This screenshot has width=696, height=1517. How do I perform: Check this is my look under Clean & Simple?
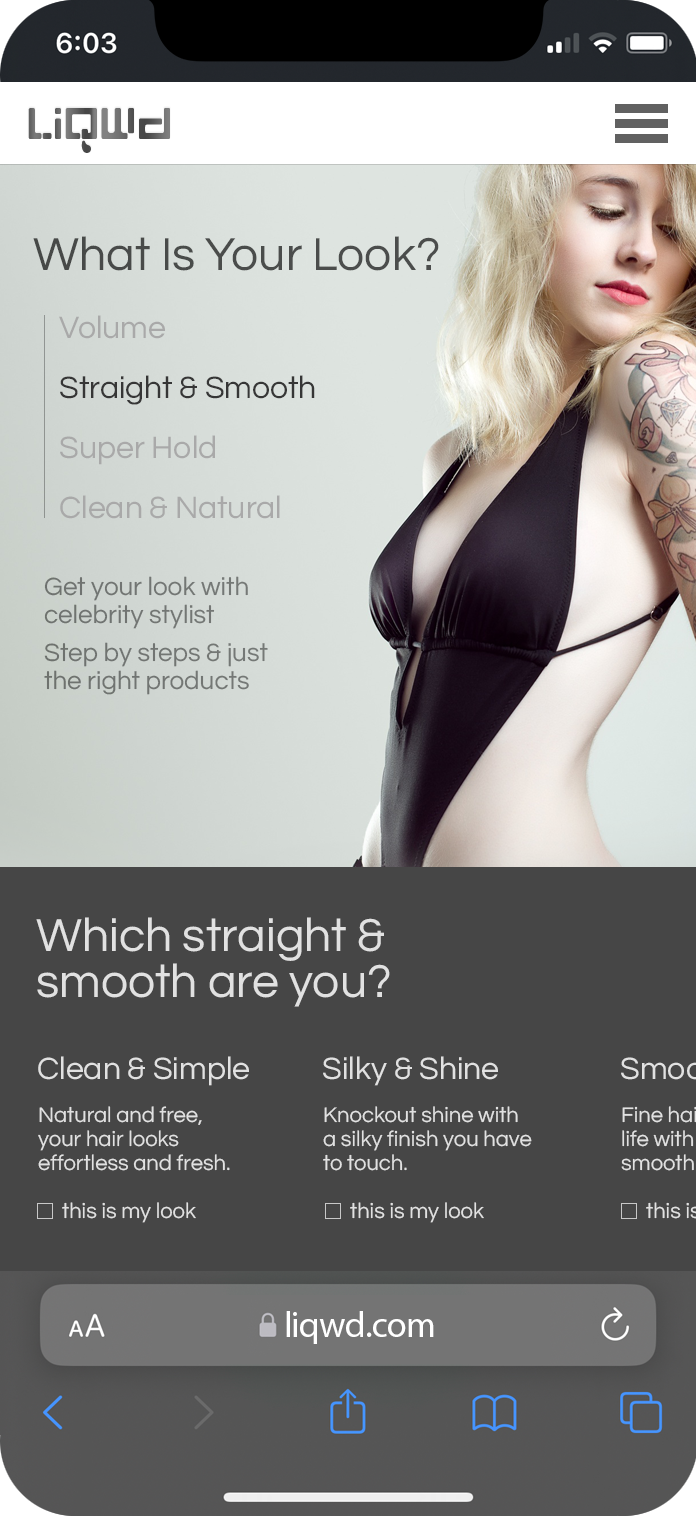click(x=45, y=1211)
